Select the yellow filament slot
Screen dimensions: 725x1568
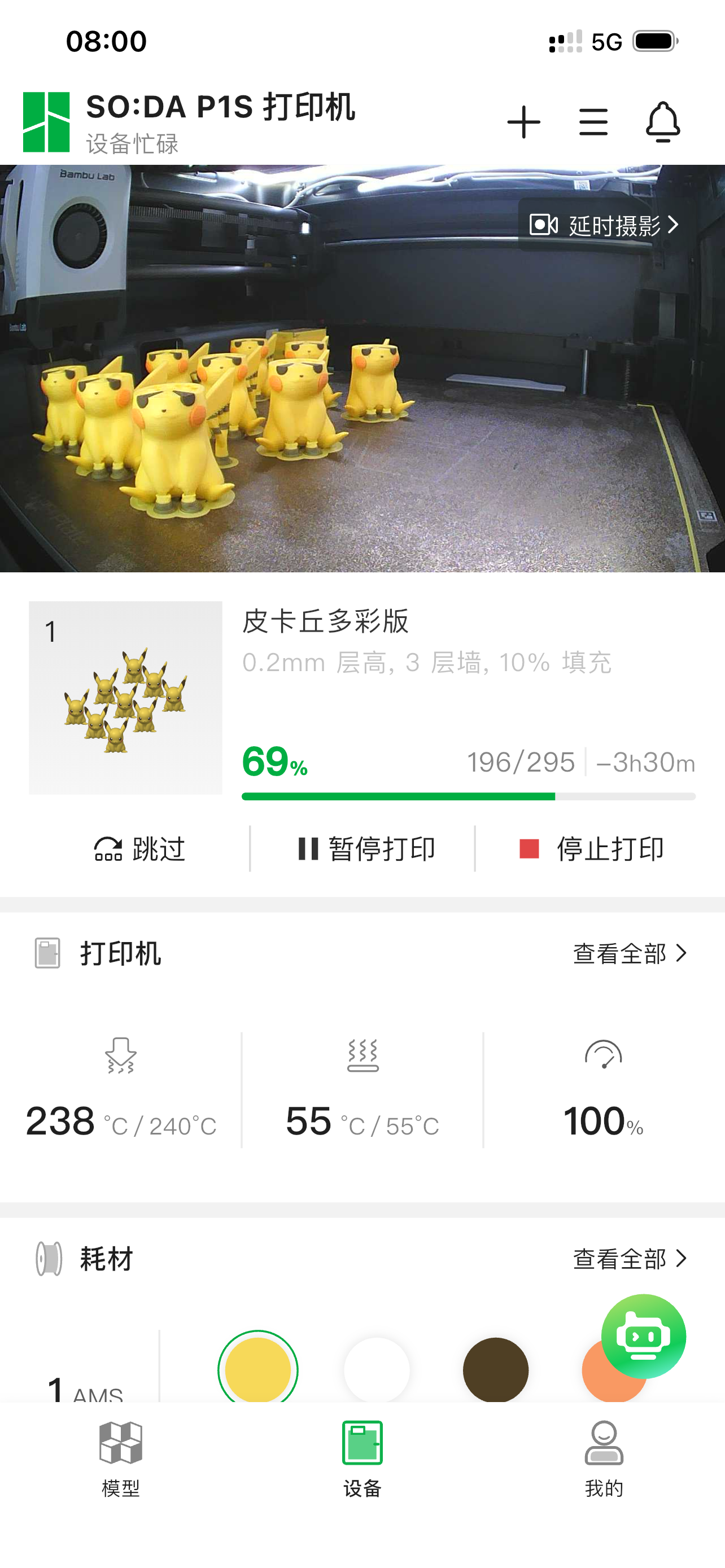[x=258, y=1369]
